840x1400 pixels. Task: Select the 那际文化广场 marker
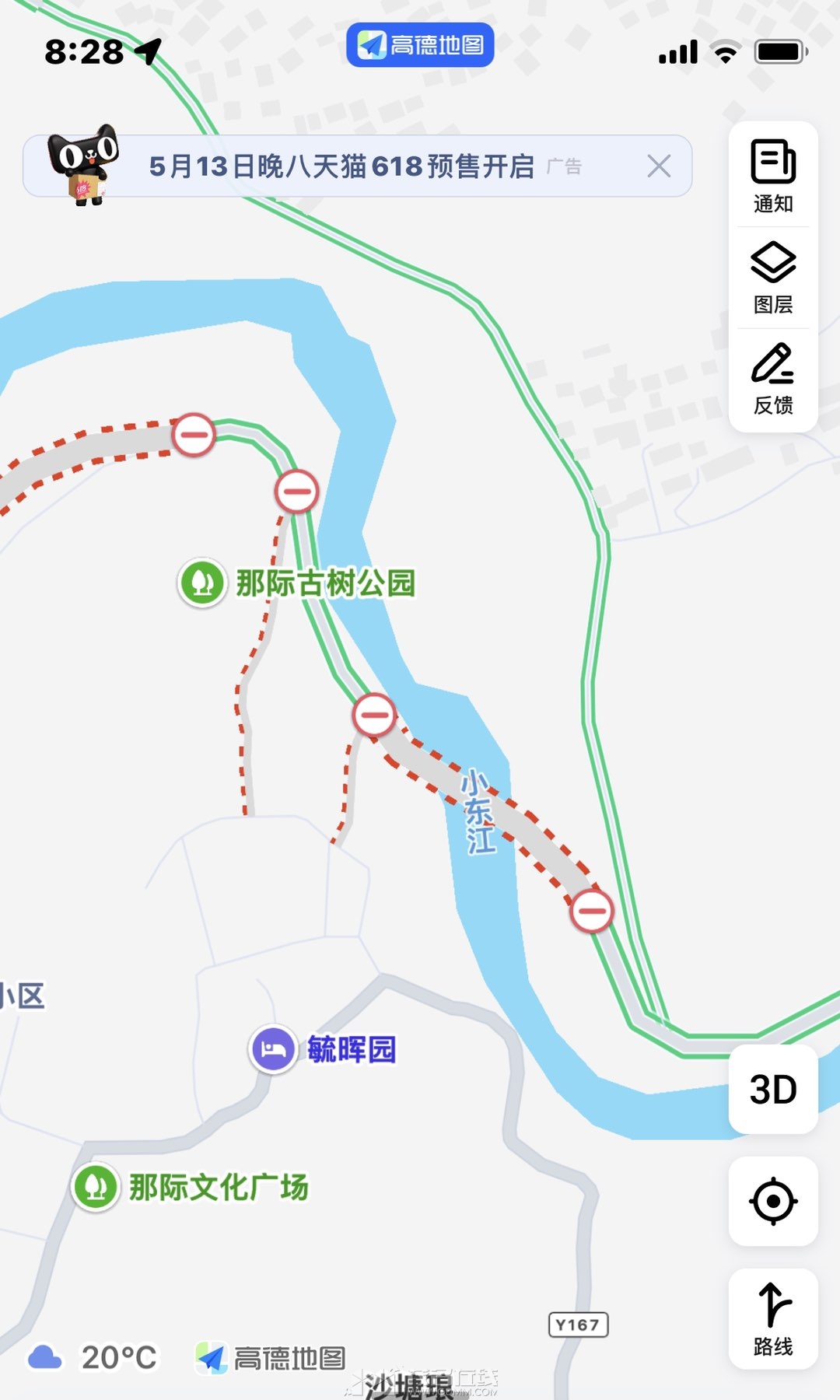96,1187
